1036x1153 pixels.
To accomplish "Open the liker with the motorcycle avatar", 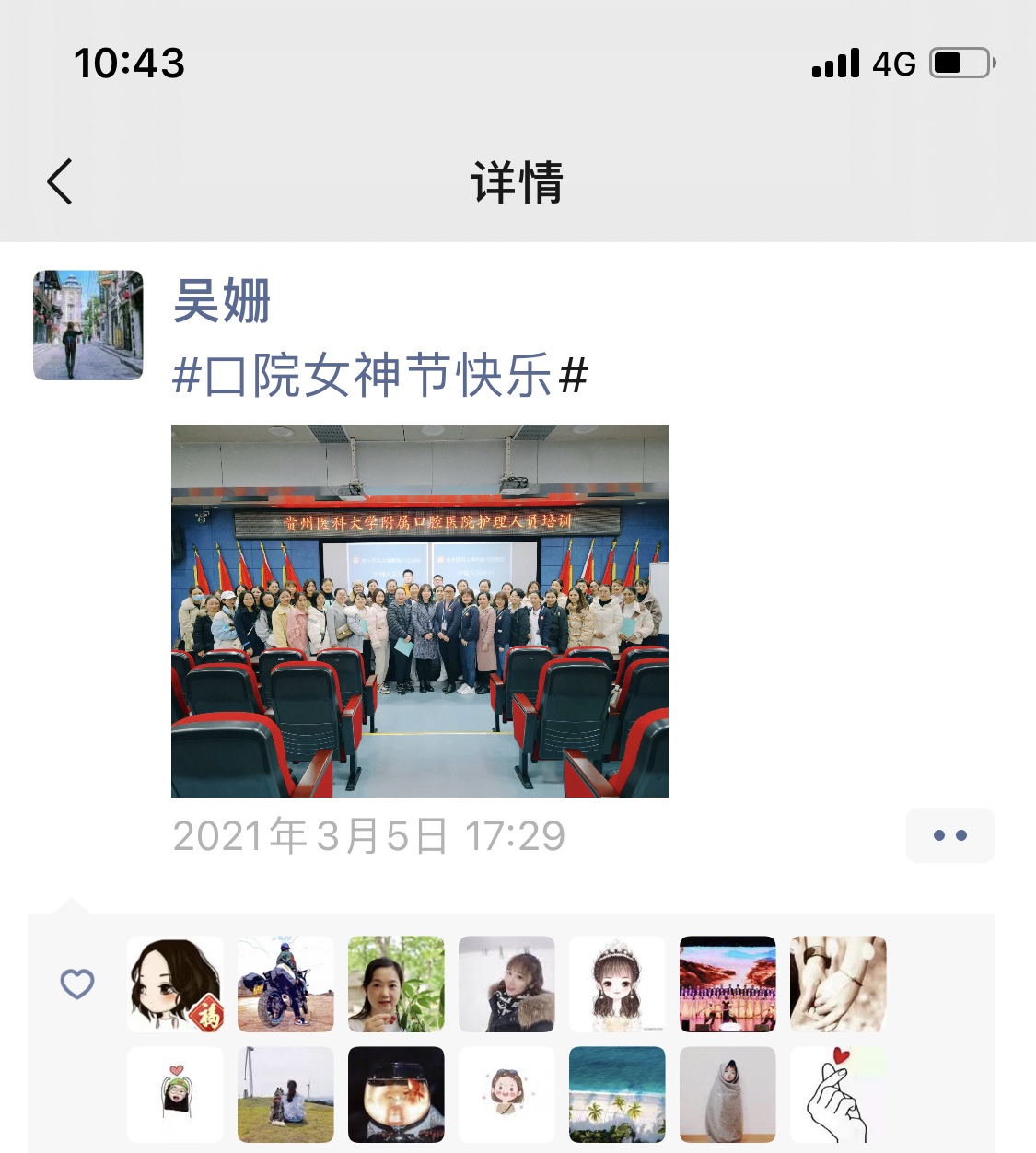I will (285, 984).
